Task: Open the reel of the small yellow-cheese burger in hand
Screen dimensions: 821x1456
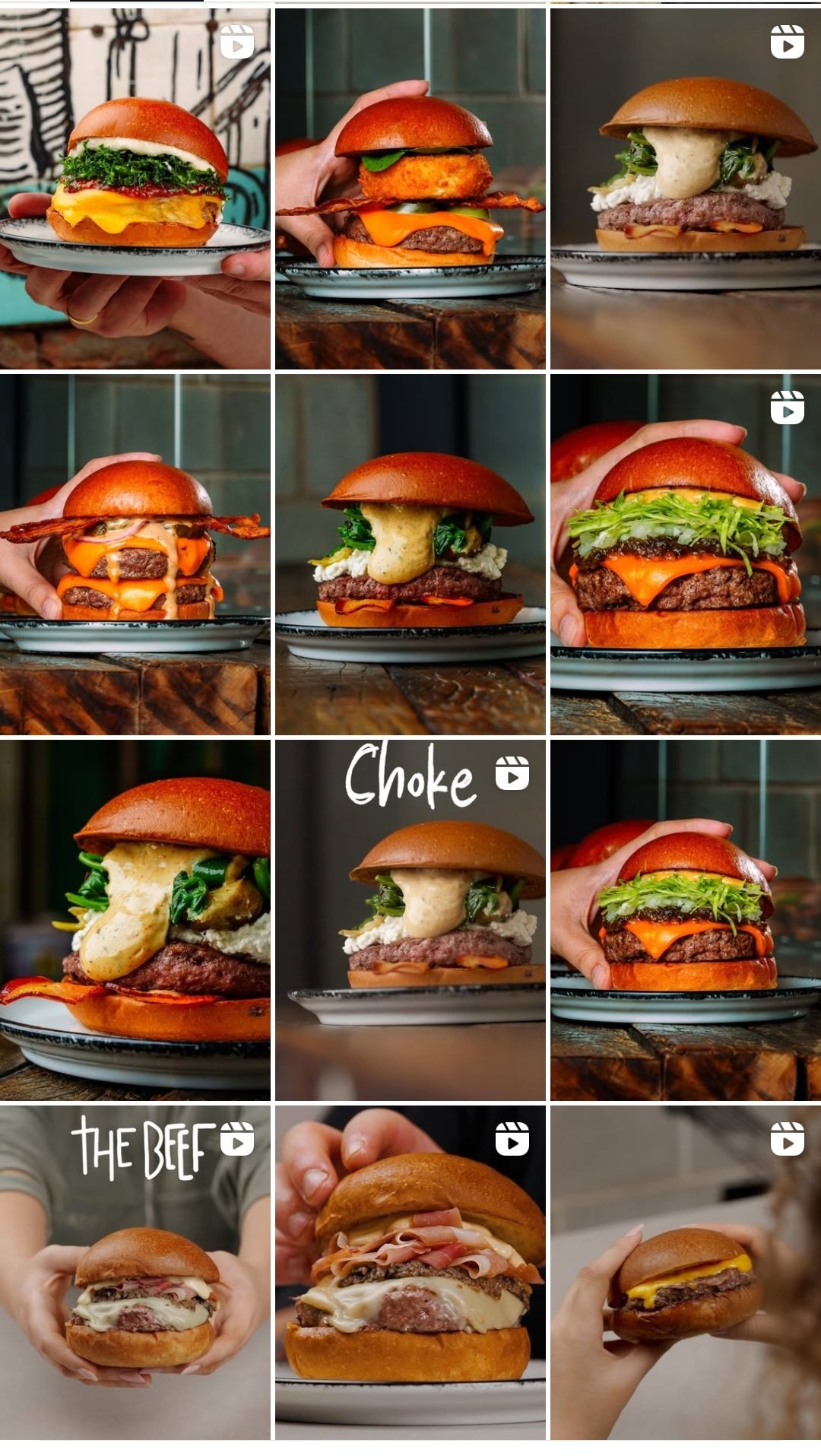Action: click(x=686, y=1272)
